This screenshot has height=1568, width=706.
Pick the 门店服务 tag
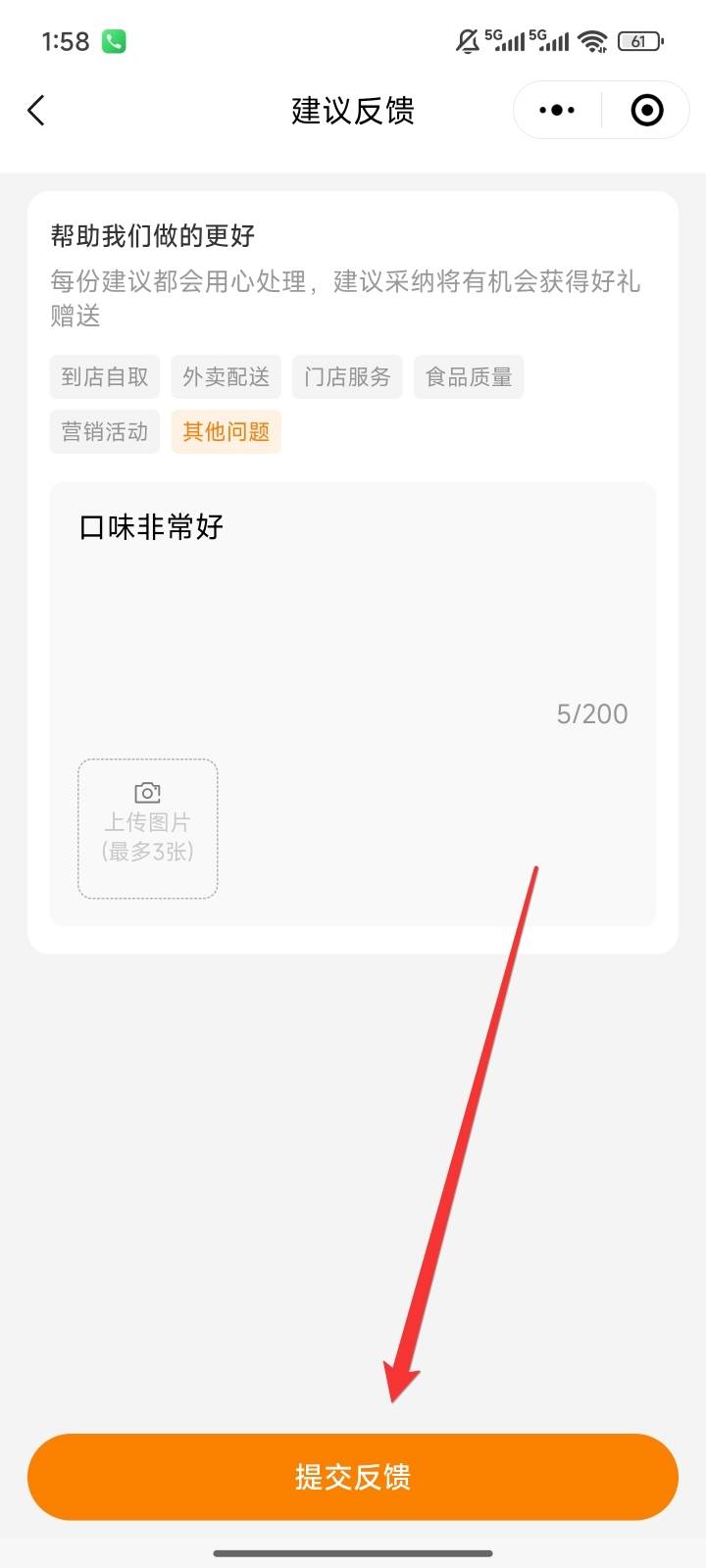[348, 377]
